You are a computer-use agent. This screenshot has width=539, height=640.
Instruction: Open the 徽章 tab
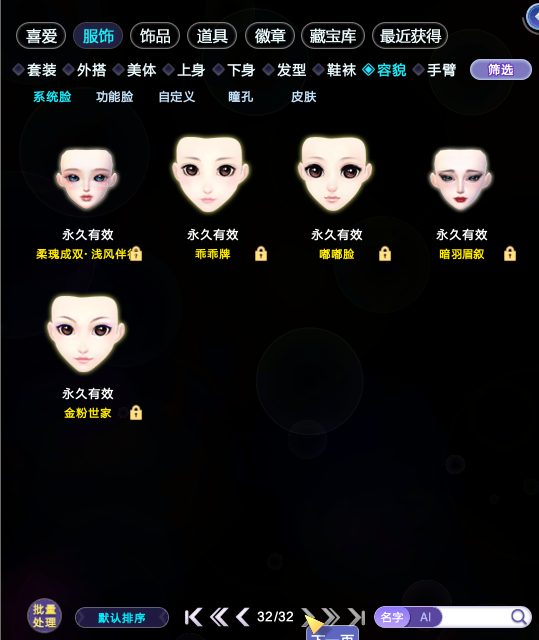click(x=270, y=36)
